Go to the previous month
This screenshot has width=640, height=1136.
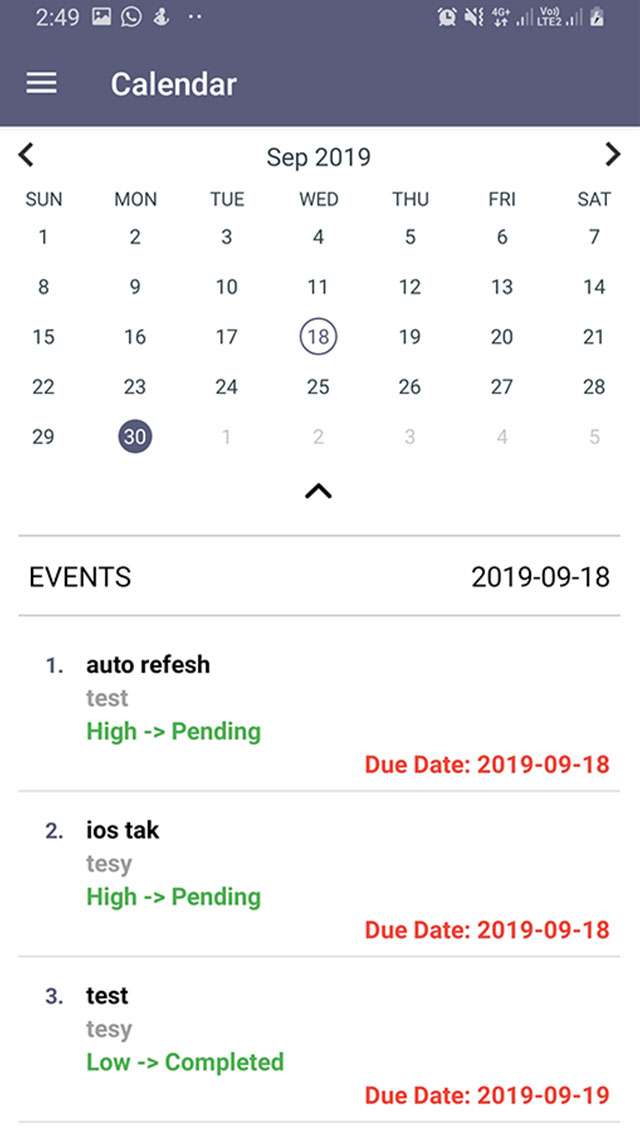pos(27,155)
